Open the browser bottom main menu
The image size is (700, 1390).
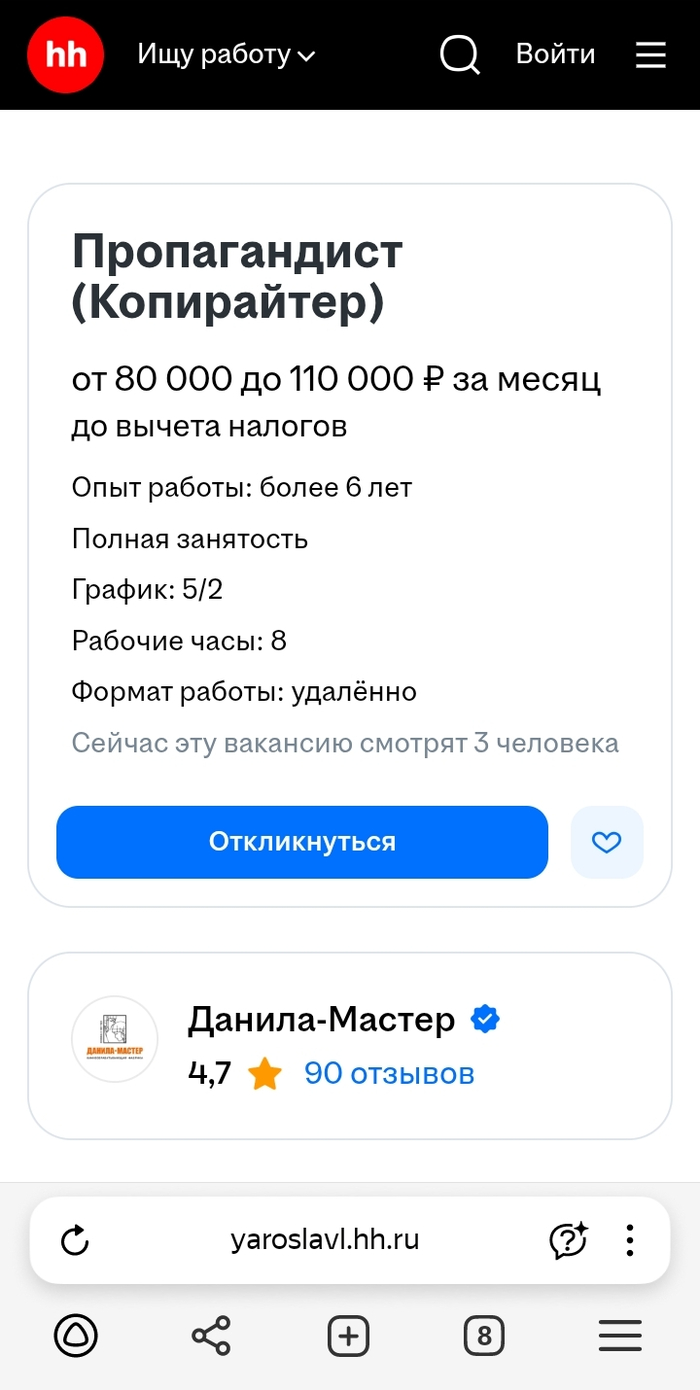(620, 1336)
